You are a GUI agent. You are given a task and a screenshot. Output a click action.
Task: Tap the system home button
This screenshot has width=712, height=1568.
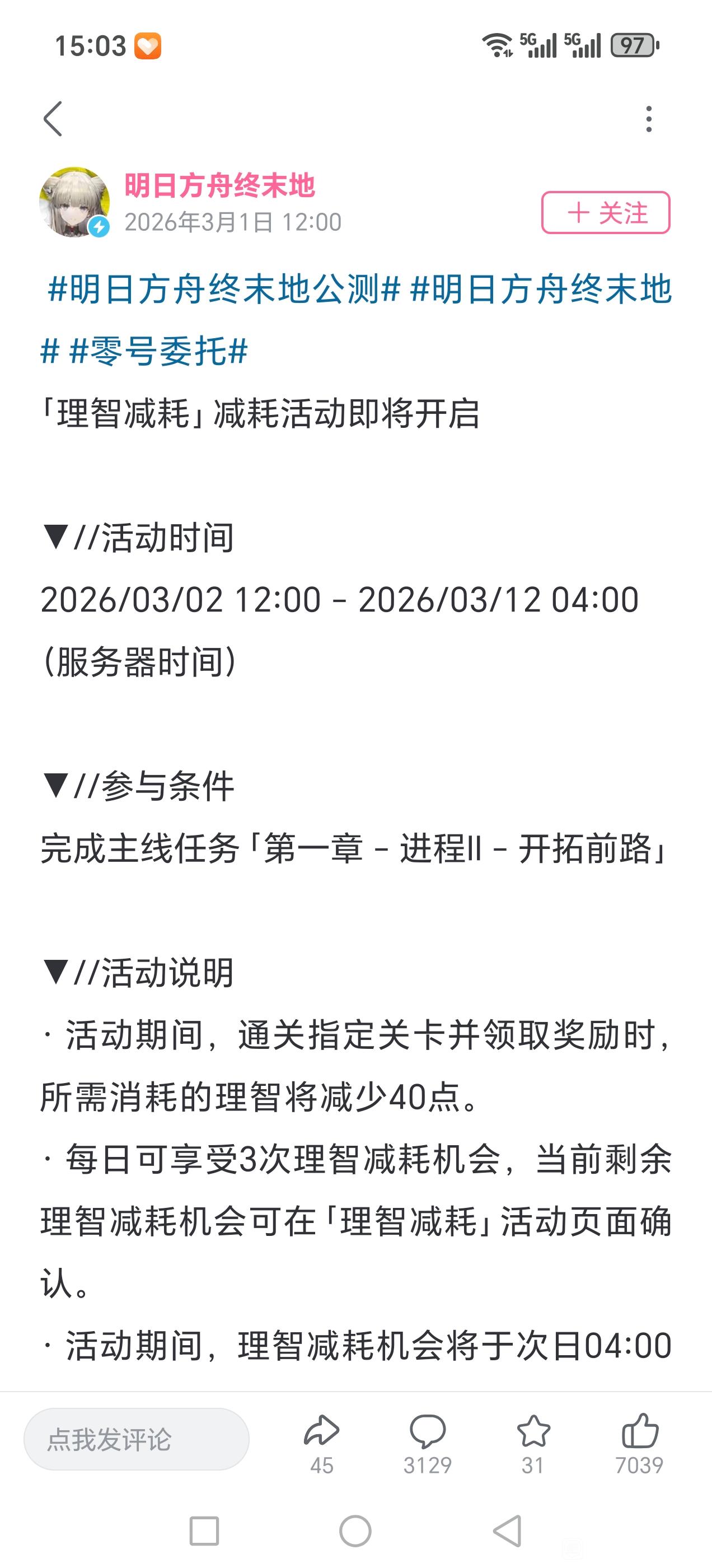click(x=355, y=1531)
